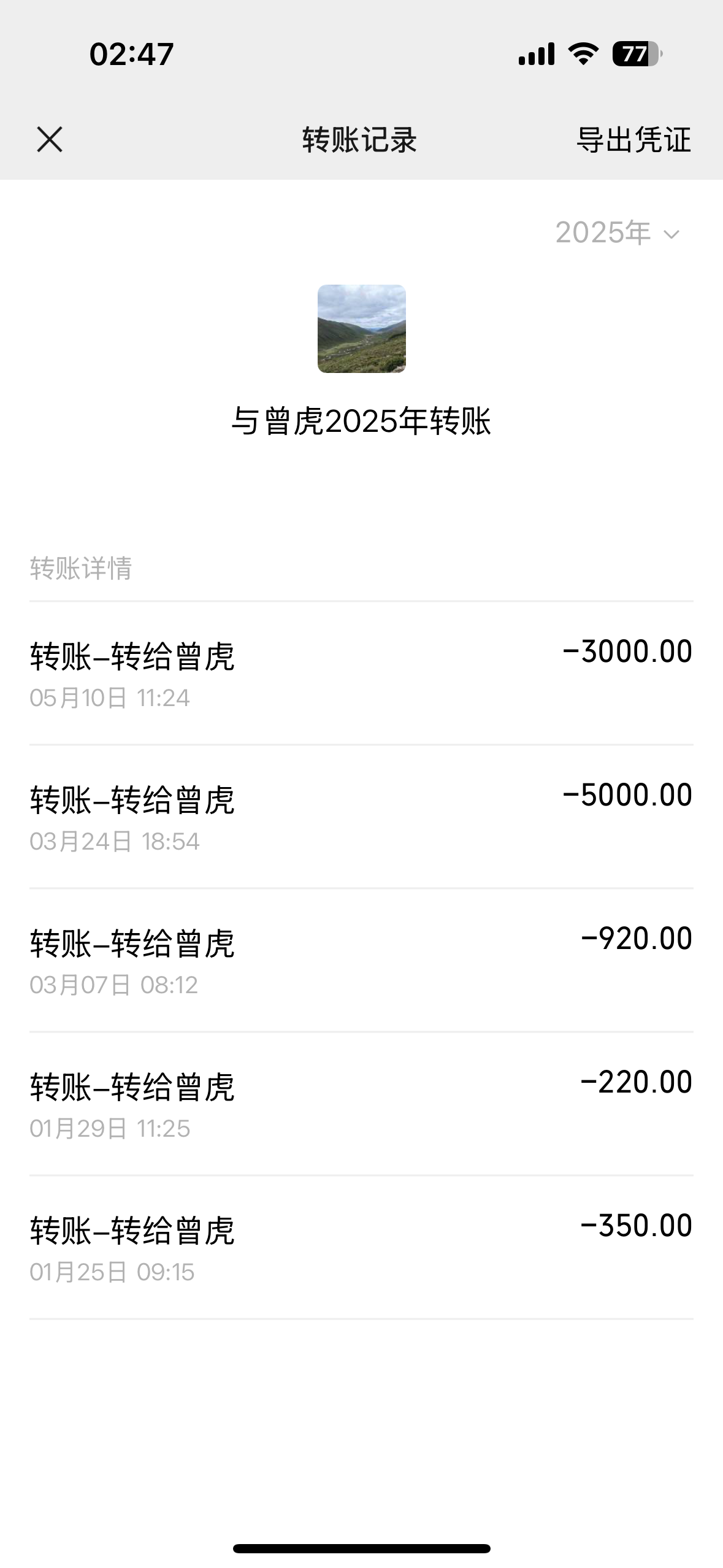Image resolution: width=723 pixels, height=1568 pixels.
Task: Show details for the 01月29日 220.00 transfer
Action: (x=361, y=1104)
